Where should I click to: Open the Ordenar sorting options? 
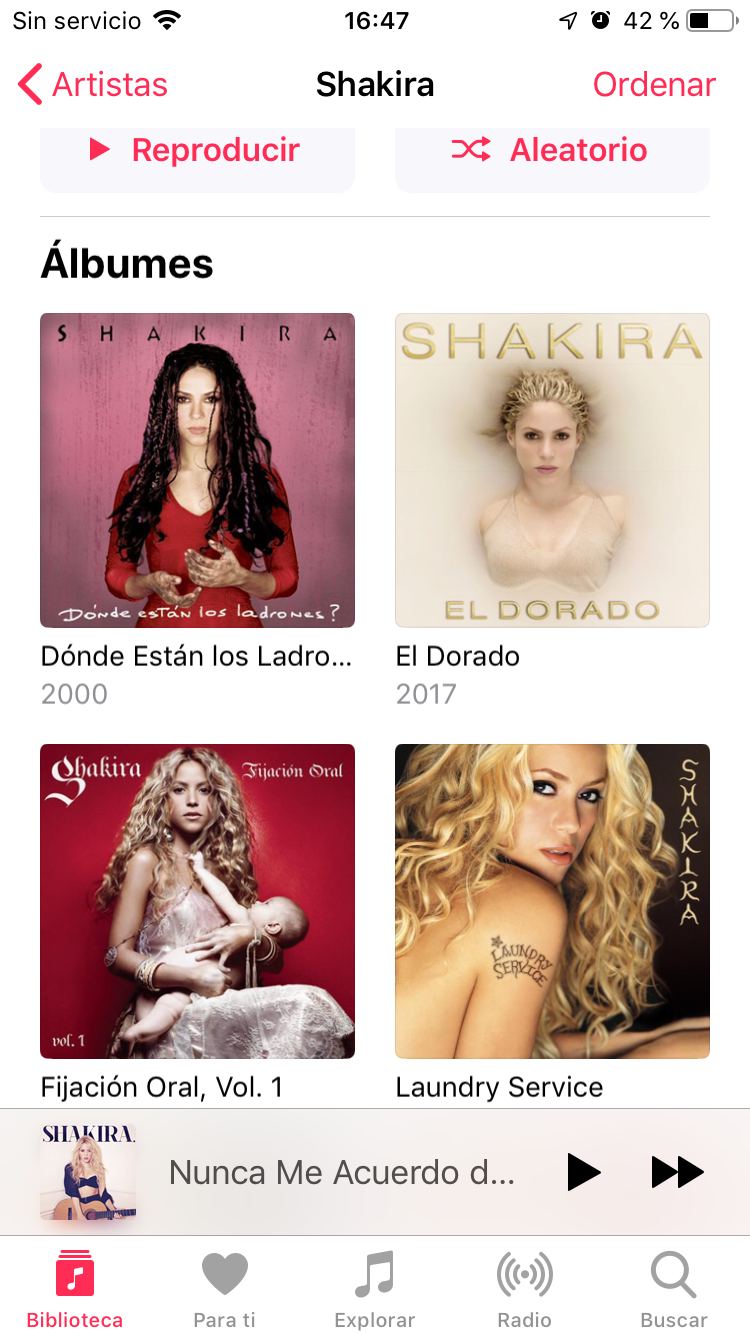tap(654, 85)
